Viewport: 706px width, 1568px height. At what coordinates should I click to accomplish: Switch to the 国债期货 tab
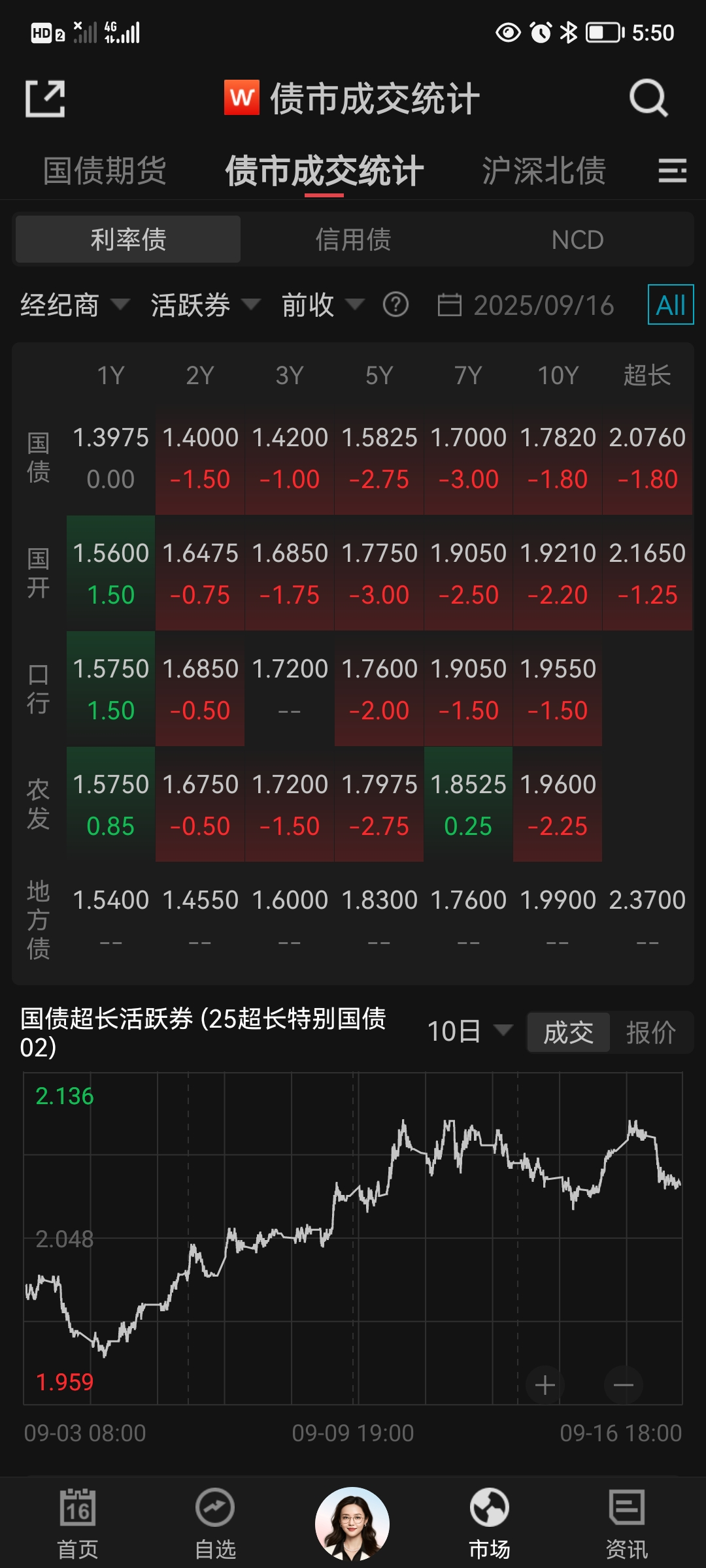tap(105, 171)
